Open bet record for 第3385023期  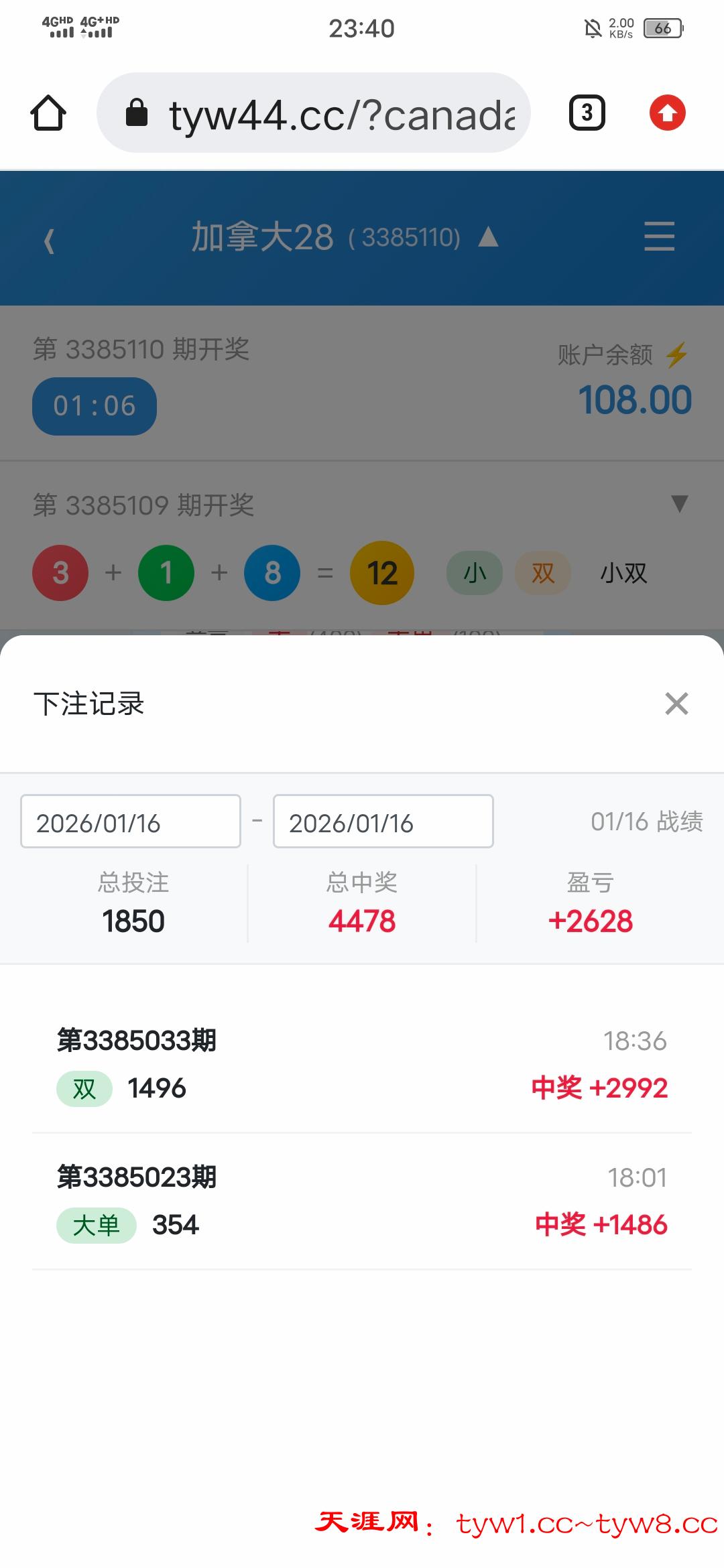click(362, 1201)
